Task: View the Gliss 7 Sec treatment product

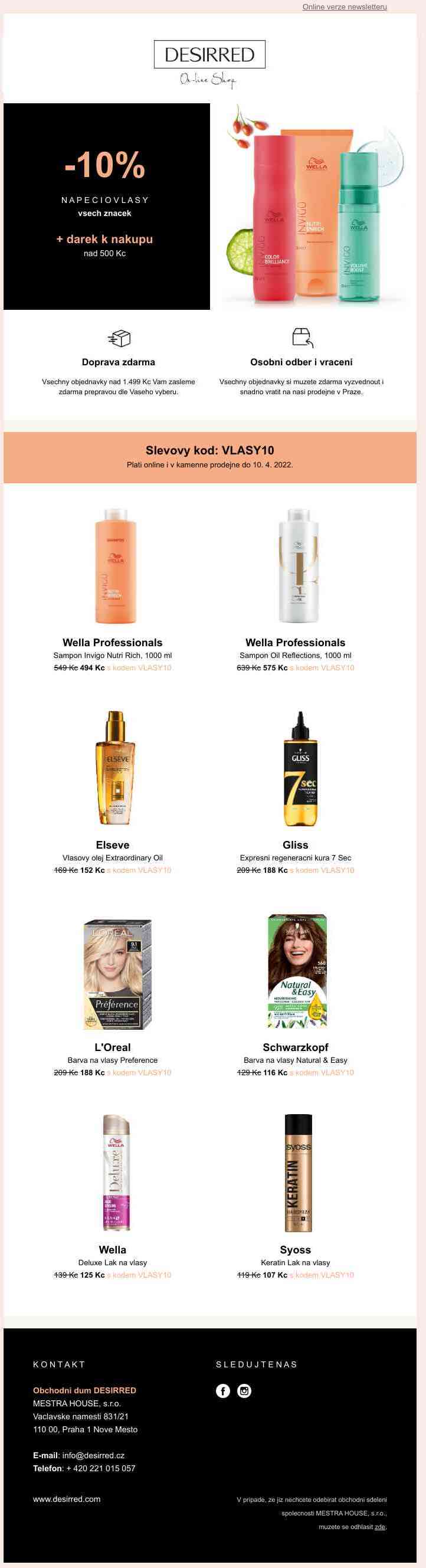Action: [300, 768]
